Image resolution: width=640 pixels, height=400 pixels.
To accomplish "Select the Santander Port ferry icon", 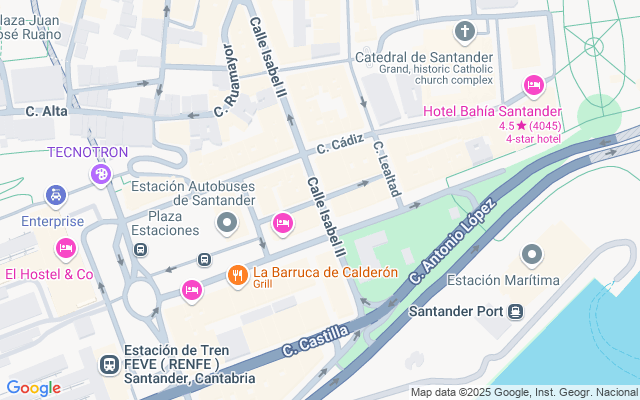I will pyautogui.click(x=516, y=312).
